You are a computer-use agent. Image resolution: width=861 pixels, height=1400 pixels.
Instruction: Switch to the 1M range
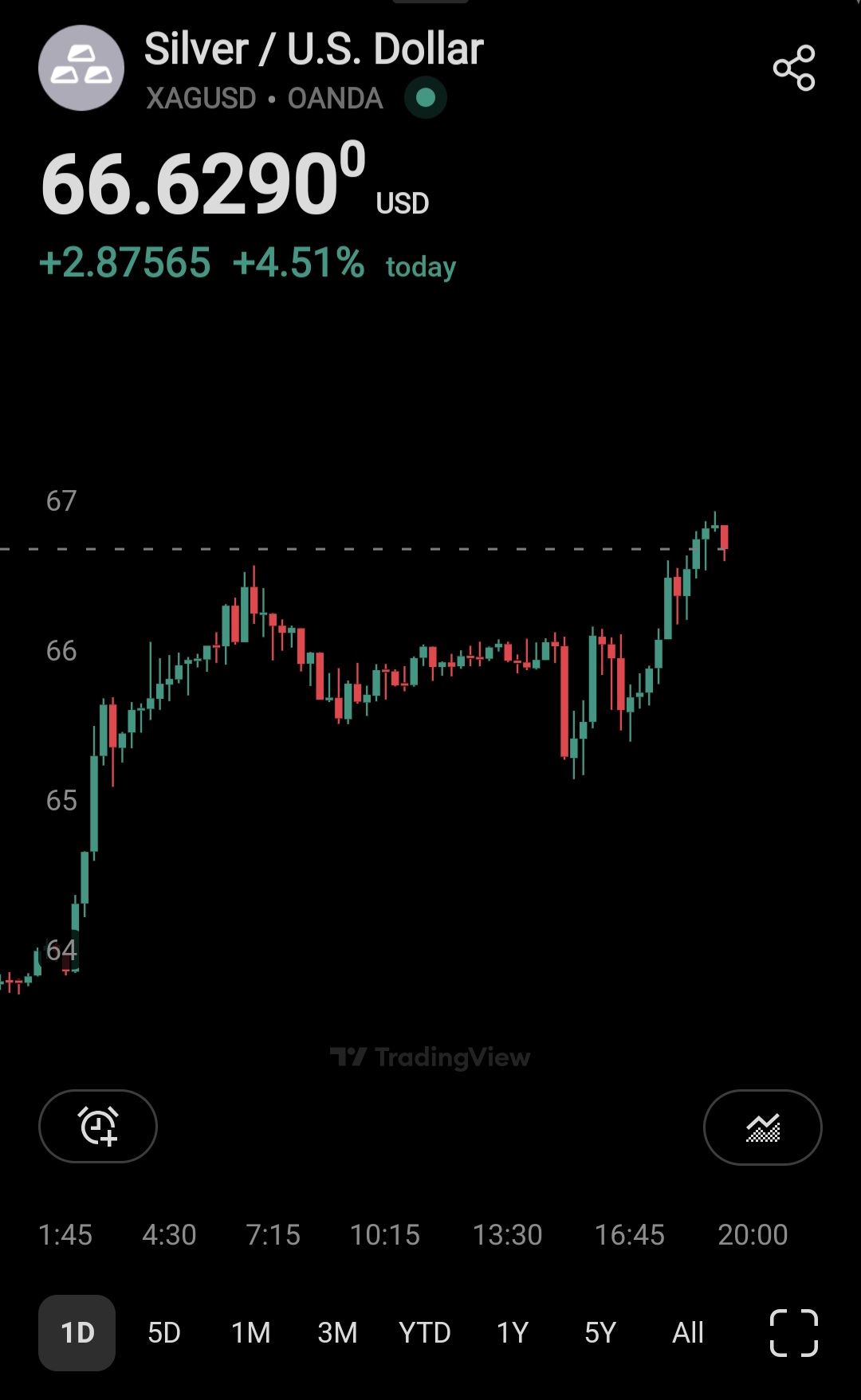coord(250,1332)
